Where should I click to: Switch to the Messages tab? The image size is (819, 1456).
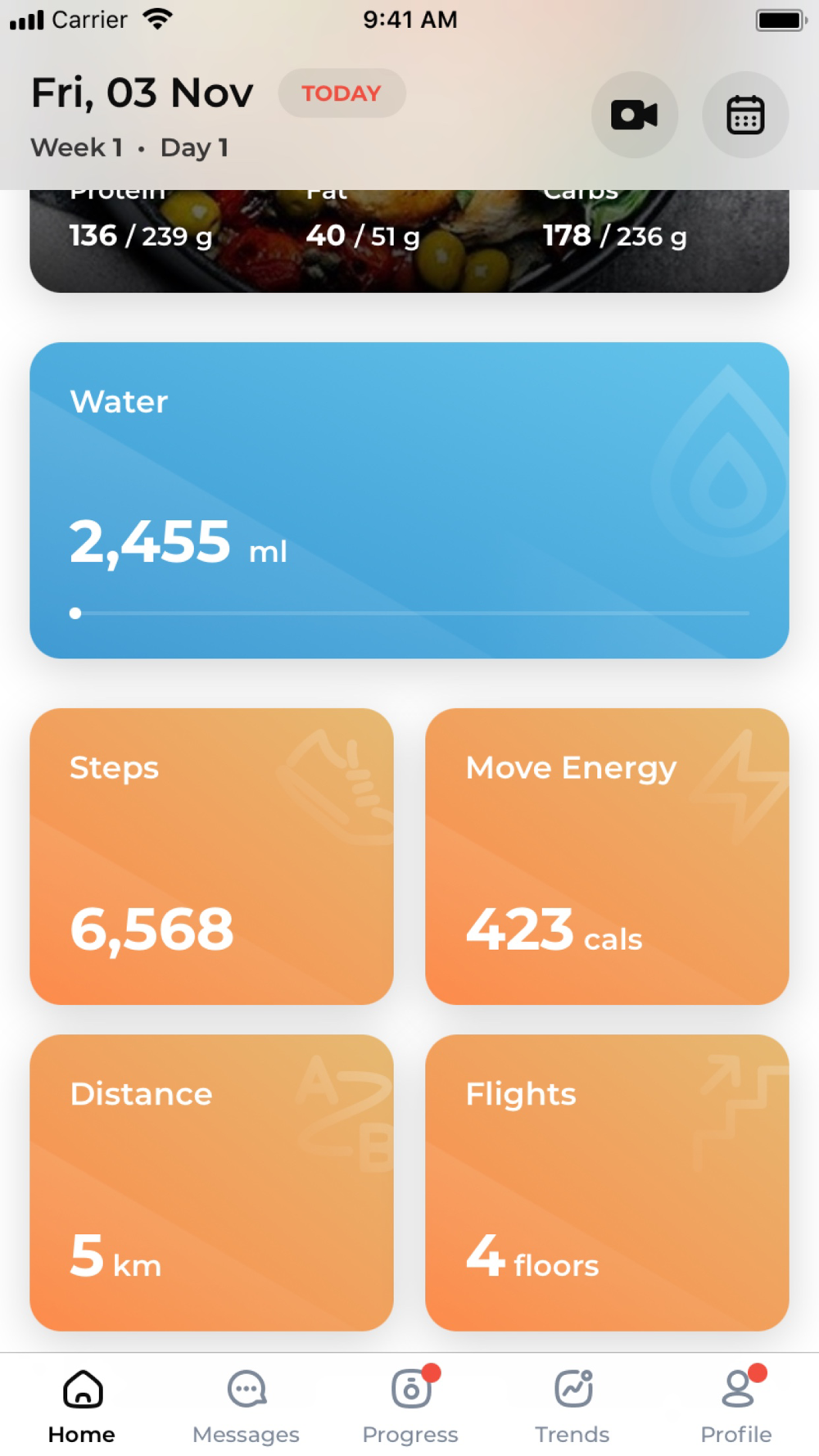click(246, 1406)
